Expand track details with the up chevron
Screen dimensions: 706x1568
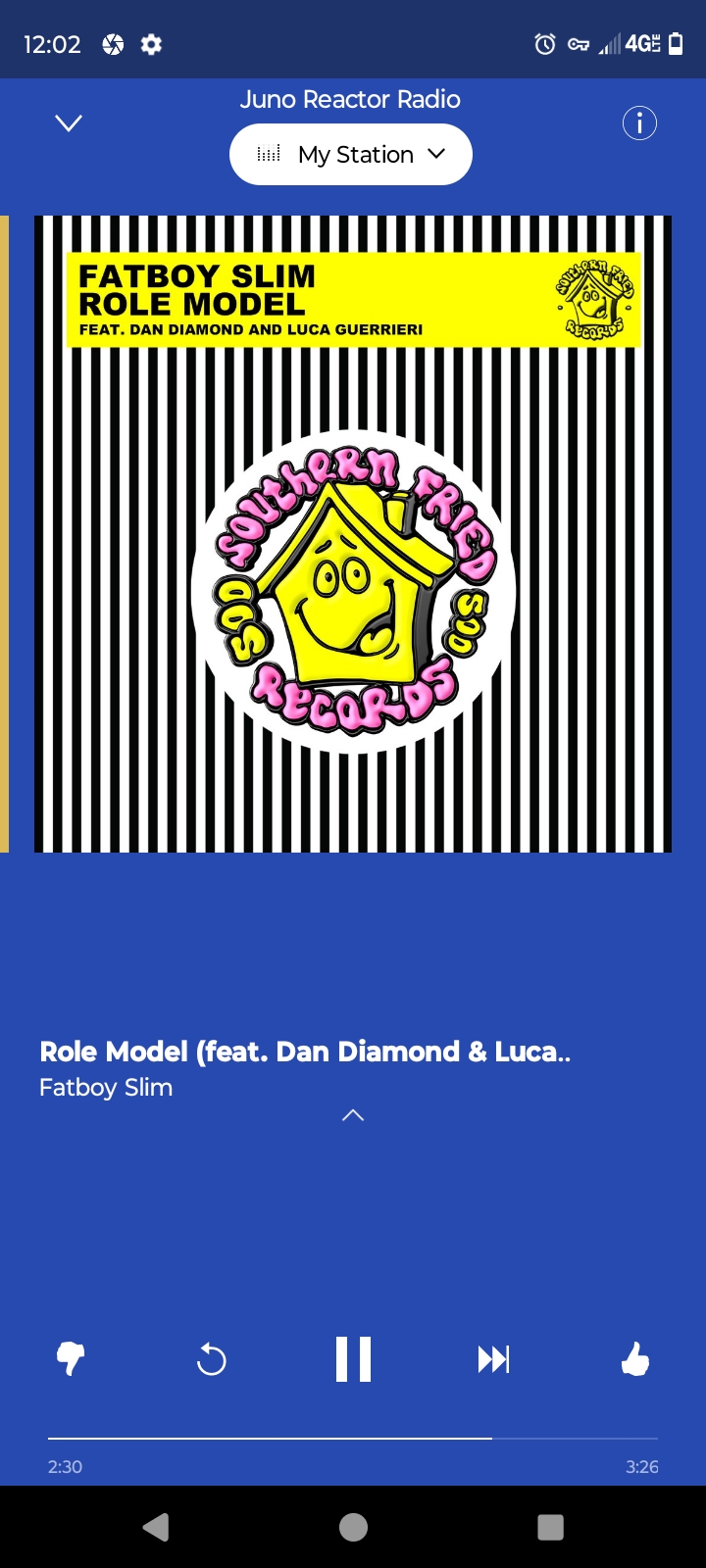click(353, 1115)
